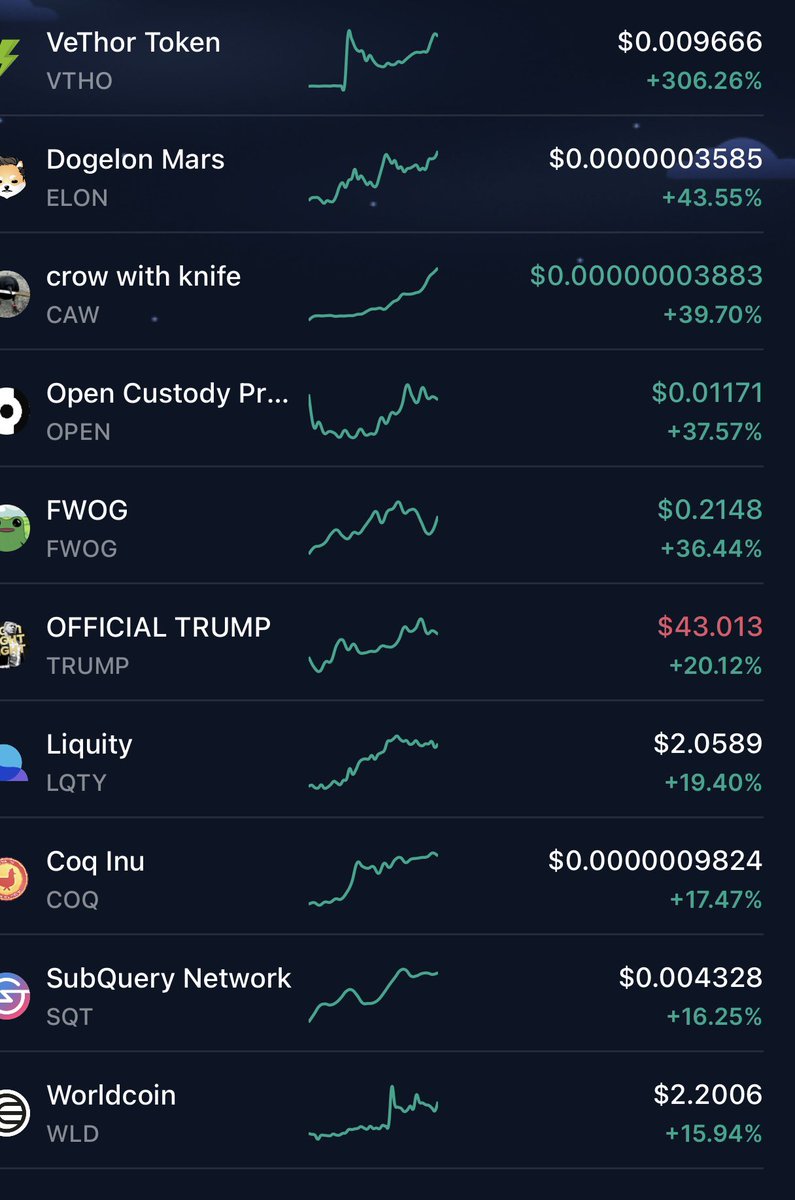The width and height of the screenshot is (795, 1200).
Task: Open the Worldcoin WLD row
Action: click(x=397, y=1111)
